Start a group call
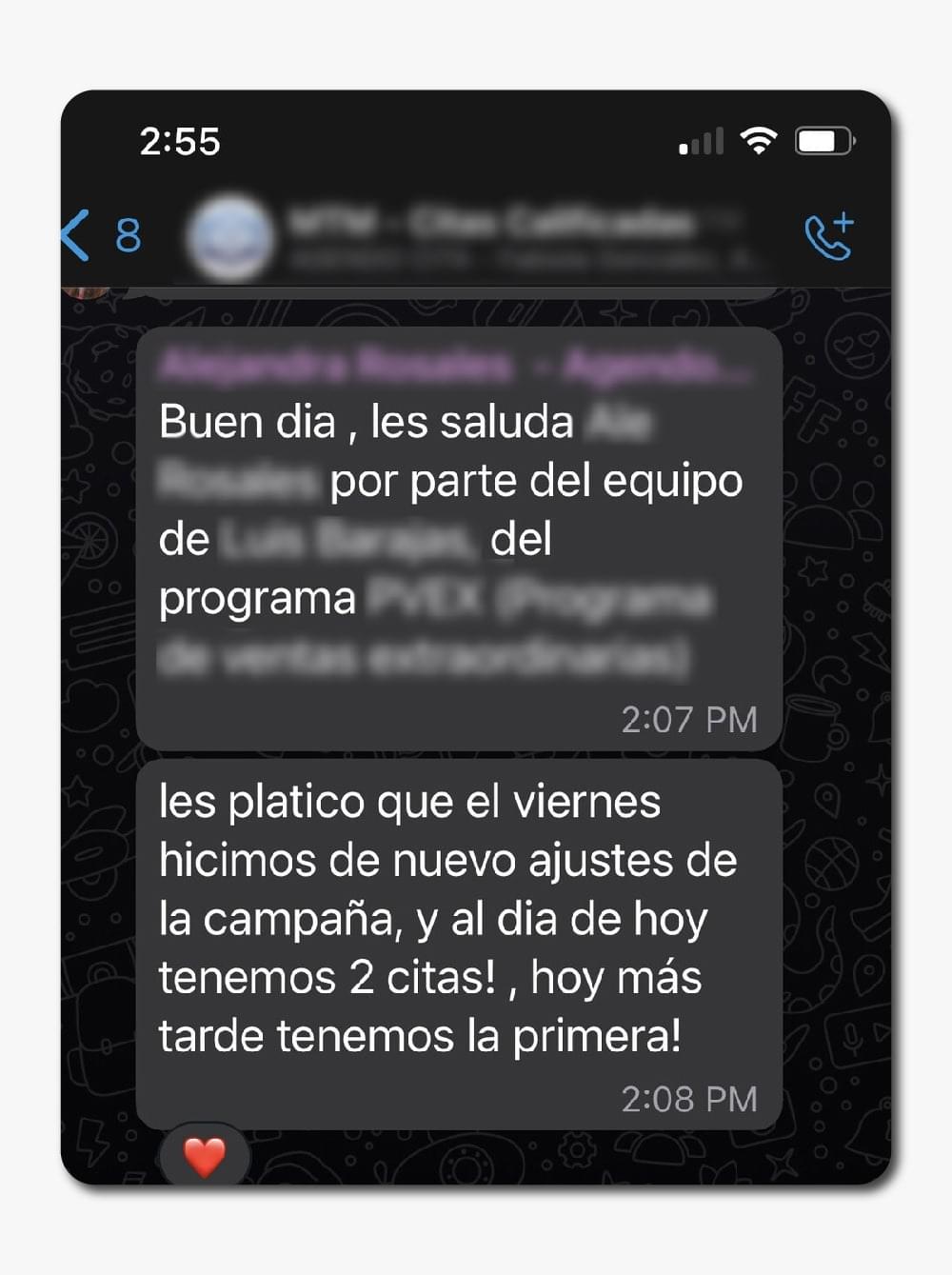 [827, 236]
